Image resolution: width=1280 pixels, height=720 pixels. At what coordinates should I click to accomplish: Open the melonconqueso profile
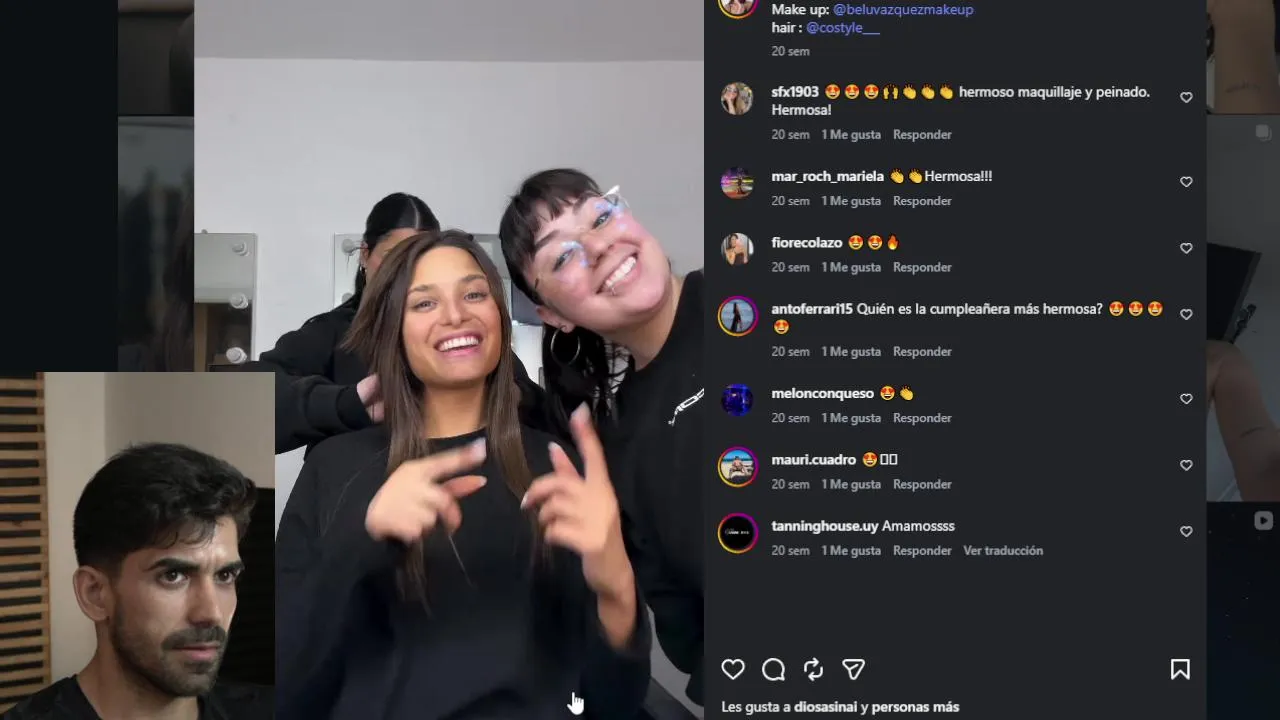[x=822, y=393]
